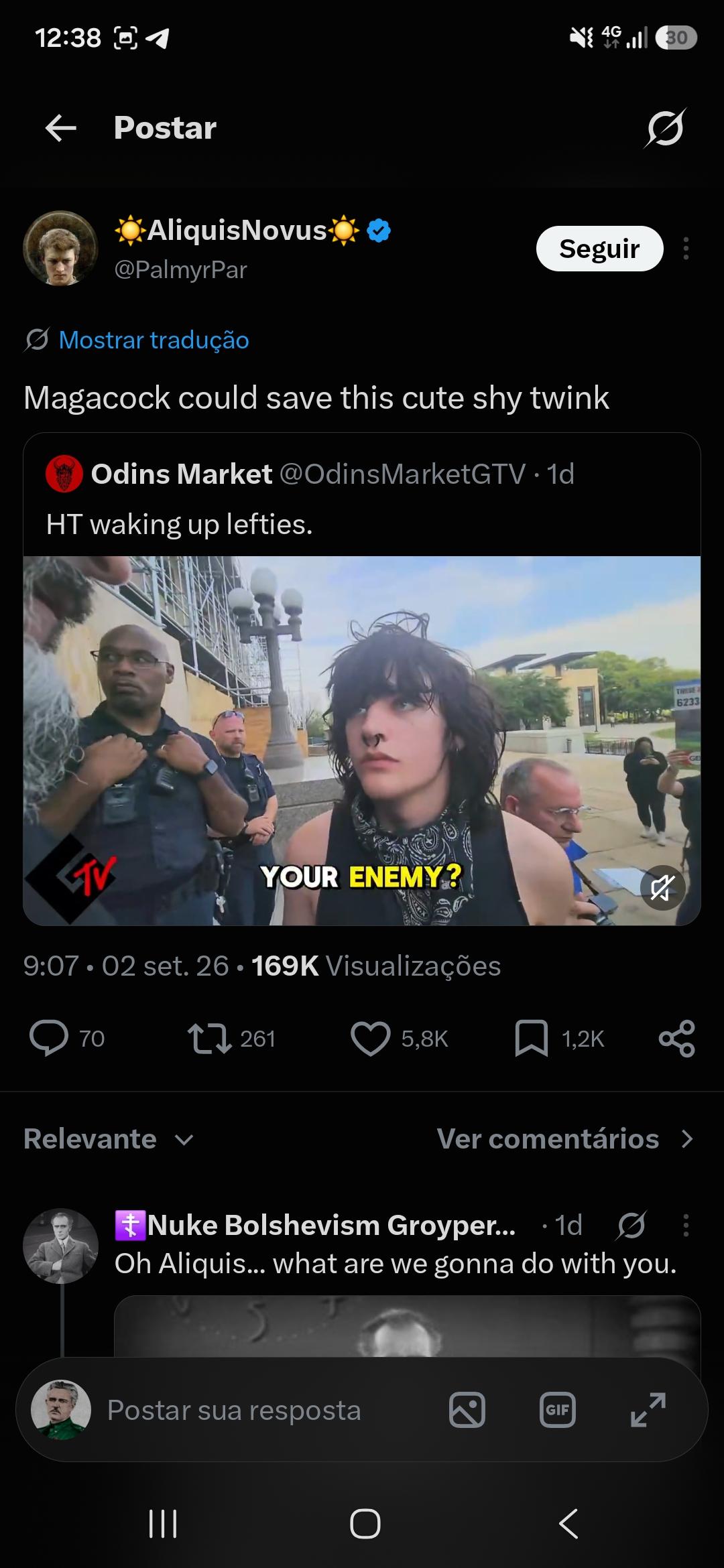Screen dimensions: 724x1568
Task: Open the overflow menu next to Seguir
Action: 686,249
